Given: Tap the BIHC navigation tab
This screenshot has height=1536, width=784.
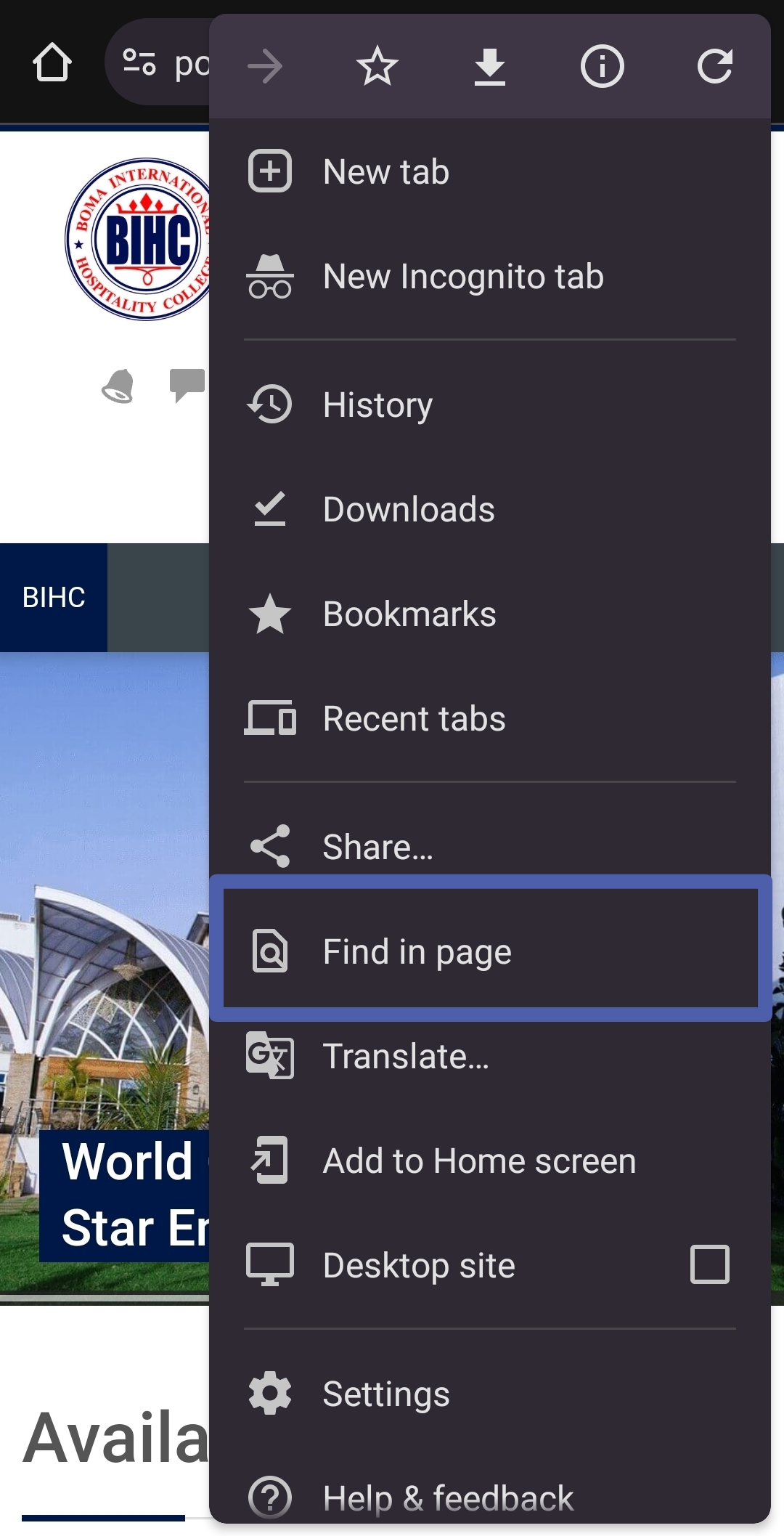Looking at the screenshot, I should pos(54,597).
